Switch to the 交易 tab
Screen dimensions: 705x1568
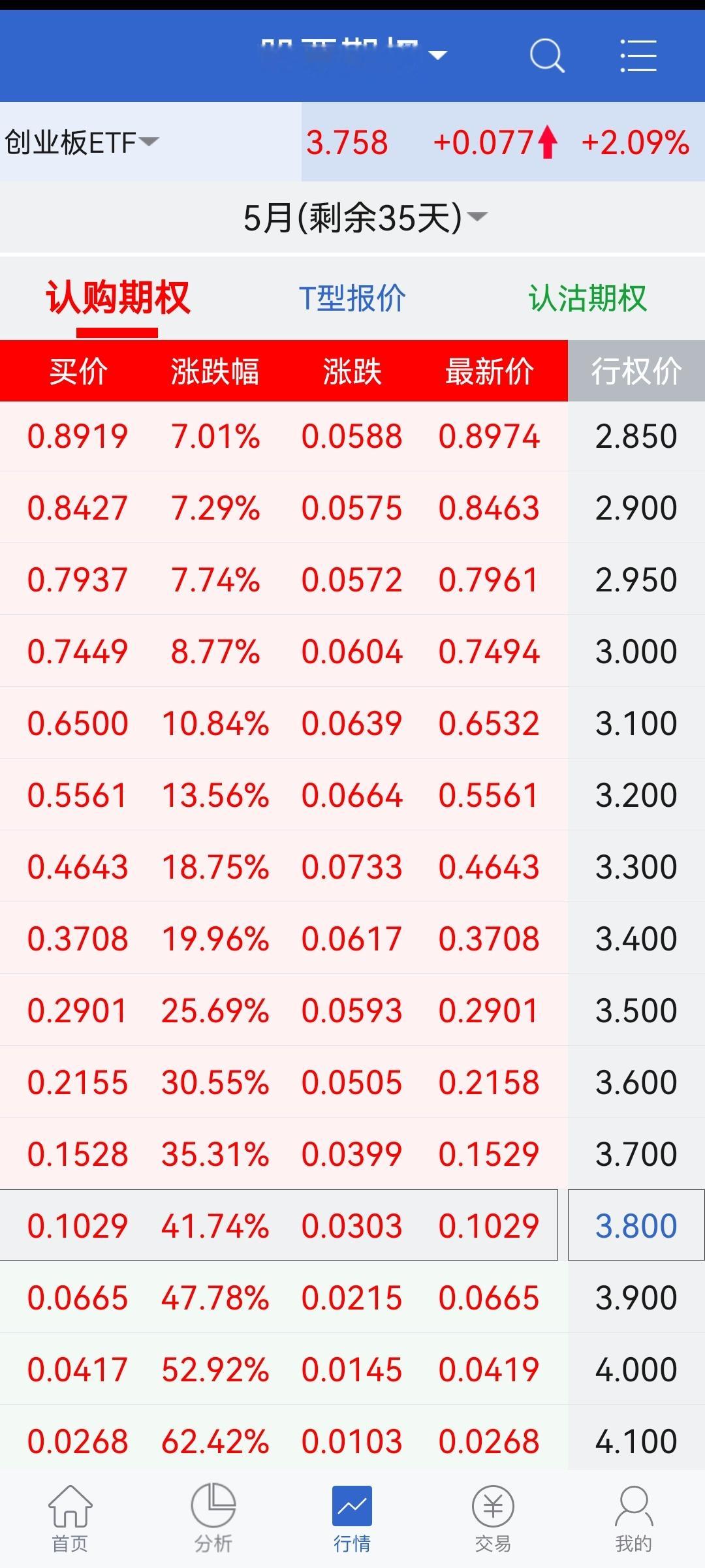(493, 1518)
